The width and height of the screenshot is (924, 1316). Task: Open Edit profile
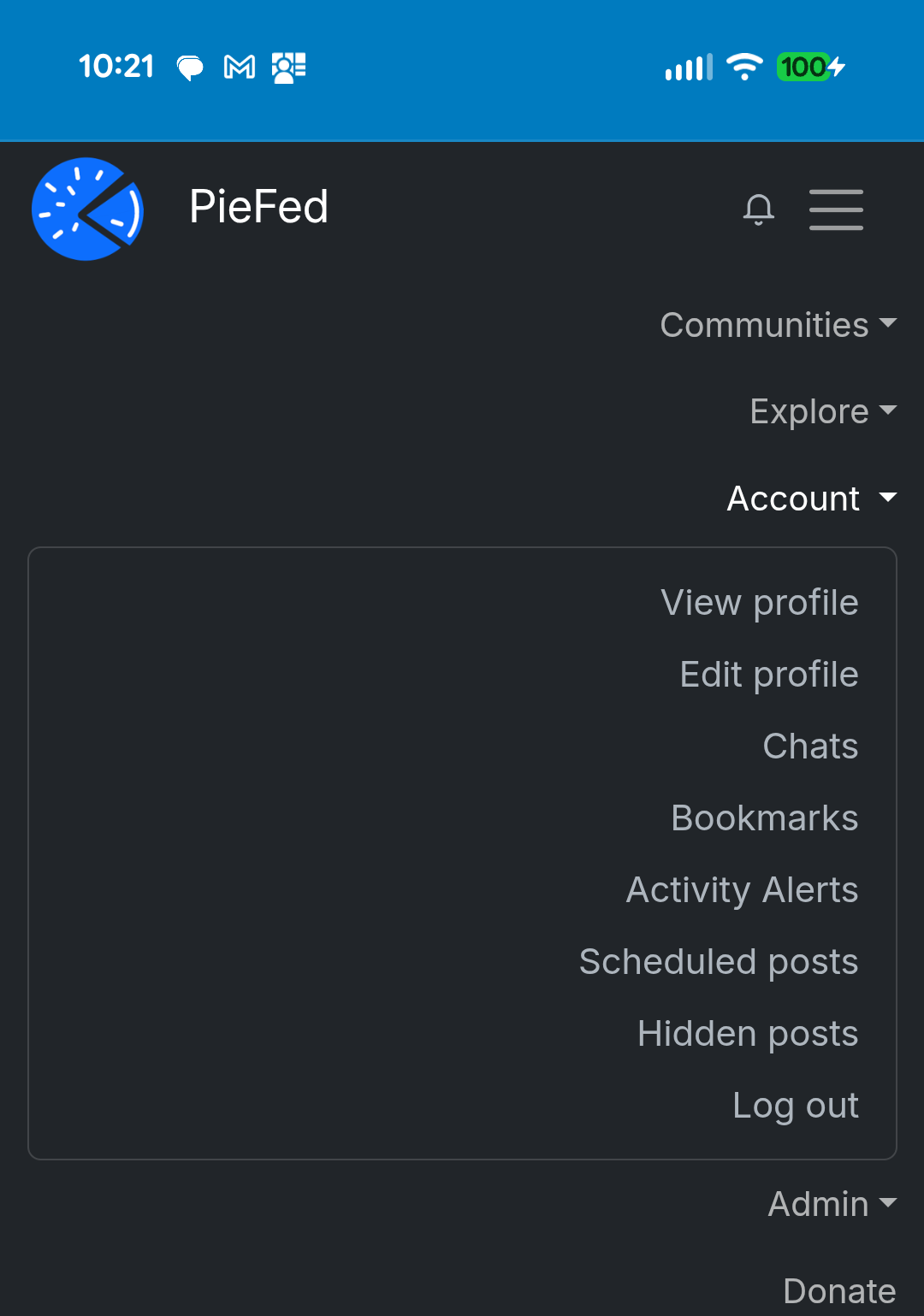pos(768,674)
